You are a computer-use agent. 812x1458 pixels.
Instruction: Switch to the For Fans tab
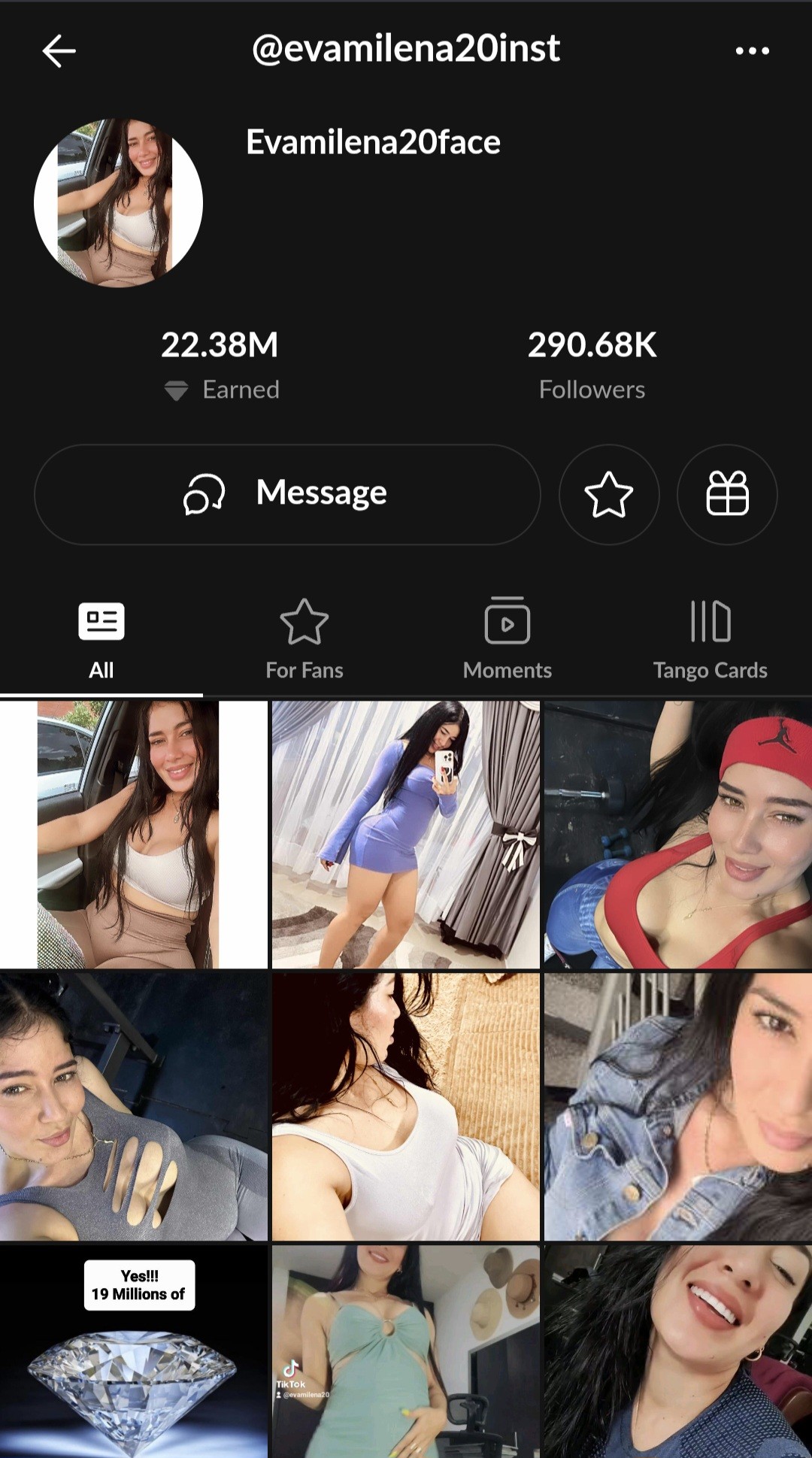304,641
